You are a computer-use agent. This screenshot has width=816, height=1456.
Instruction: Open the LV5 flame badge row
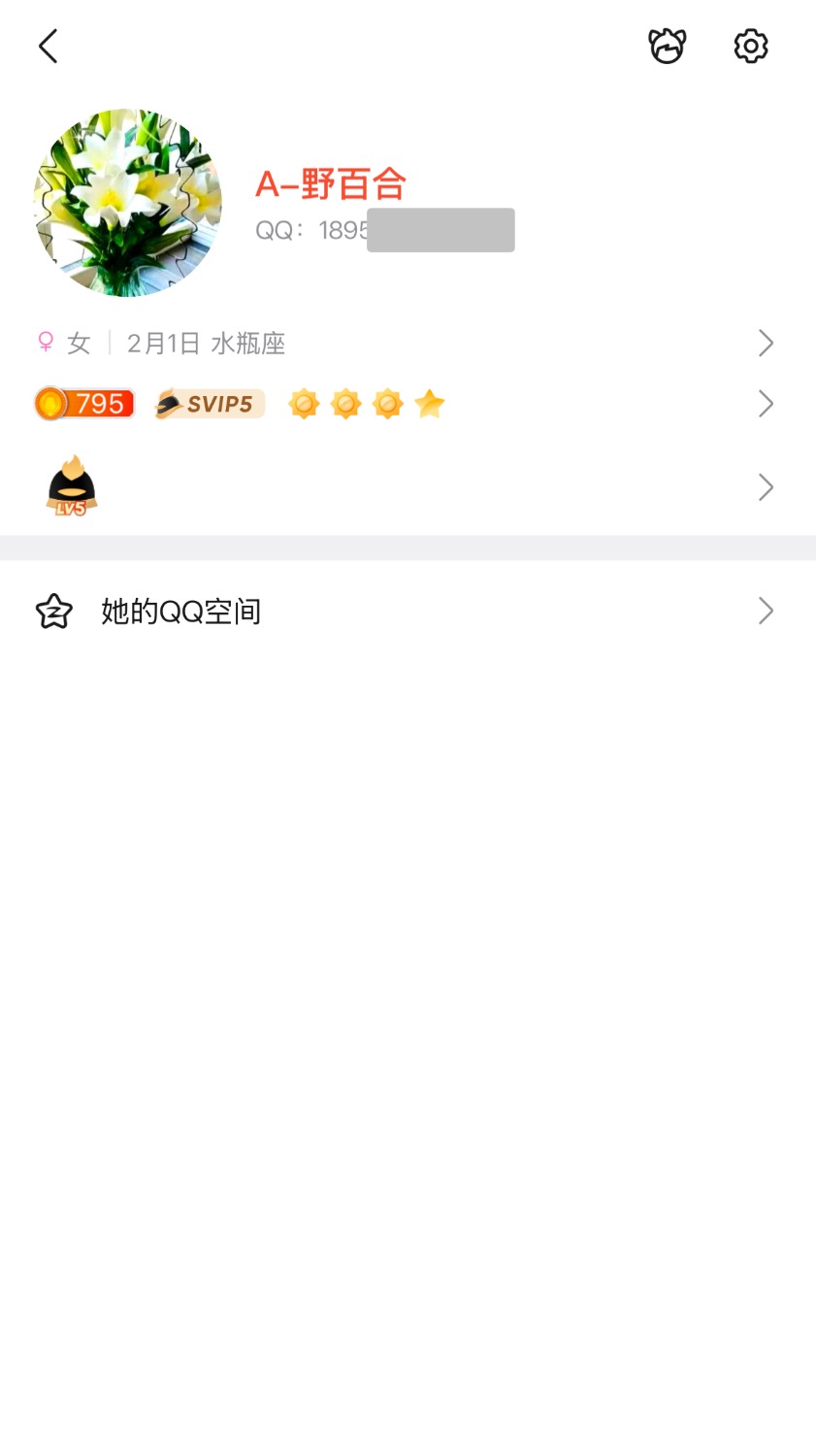pos(406,486)
